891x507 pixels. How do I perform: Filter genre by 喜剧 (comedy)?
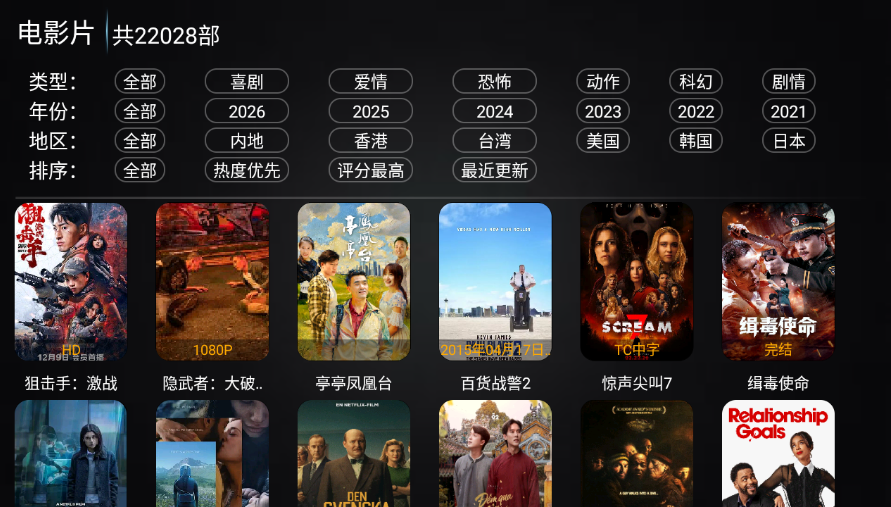click(x=247, y=81)
